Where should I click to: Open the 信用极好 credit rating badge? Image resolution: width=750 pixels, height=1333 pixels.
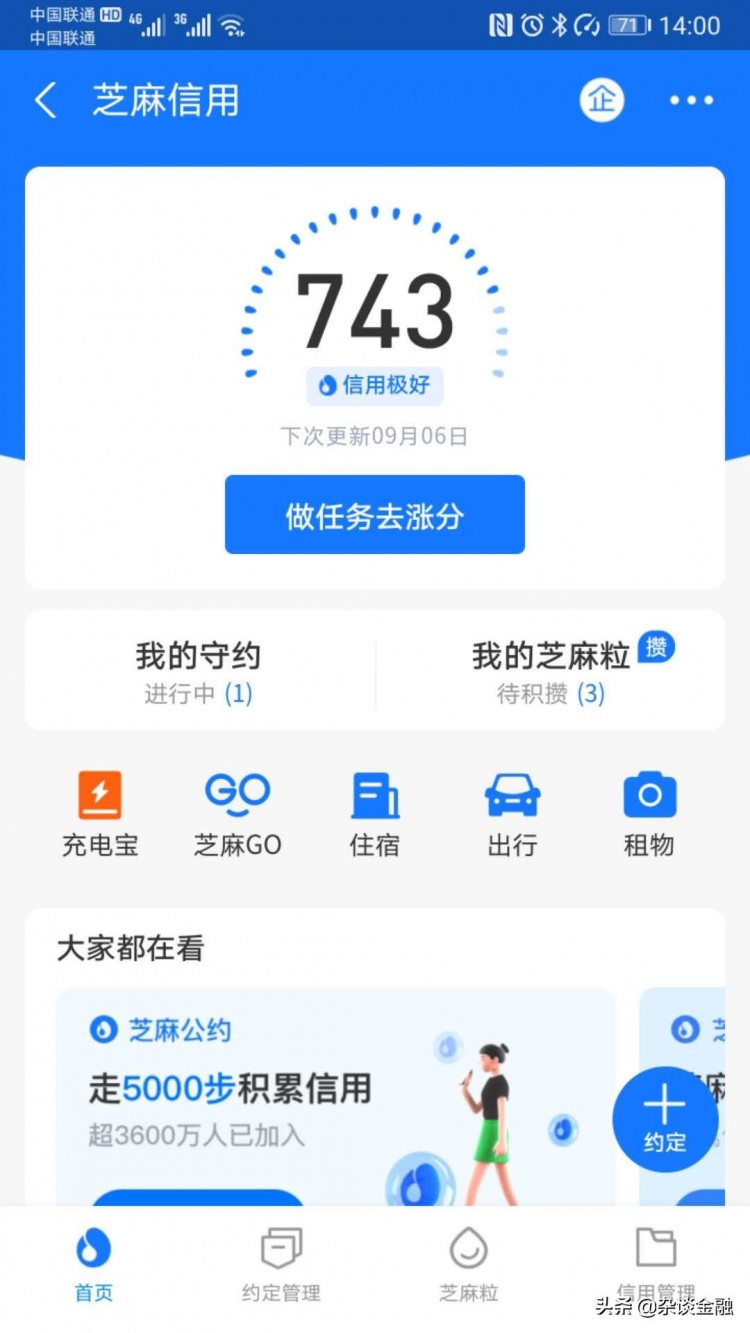coord(374,386)
